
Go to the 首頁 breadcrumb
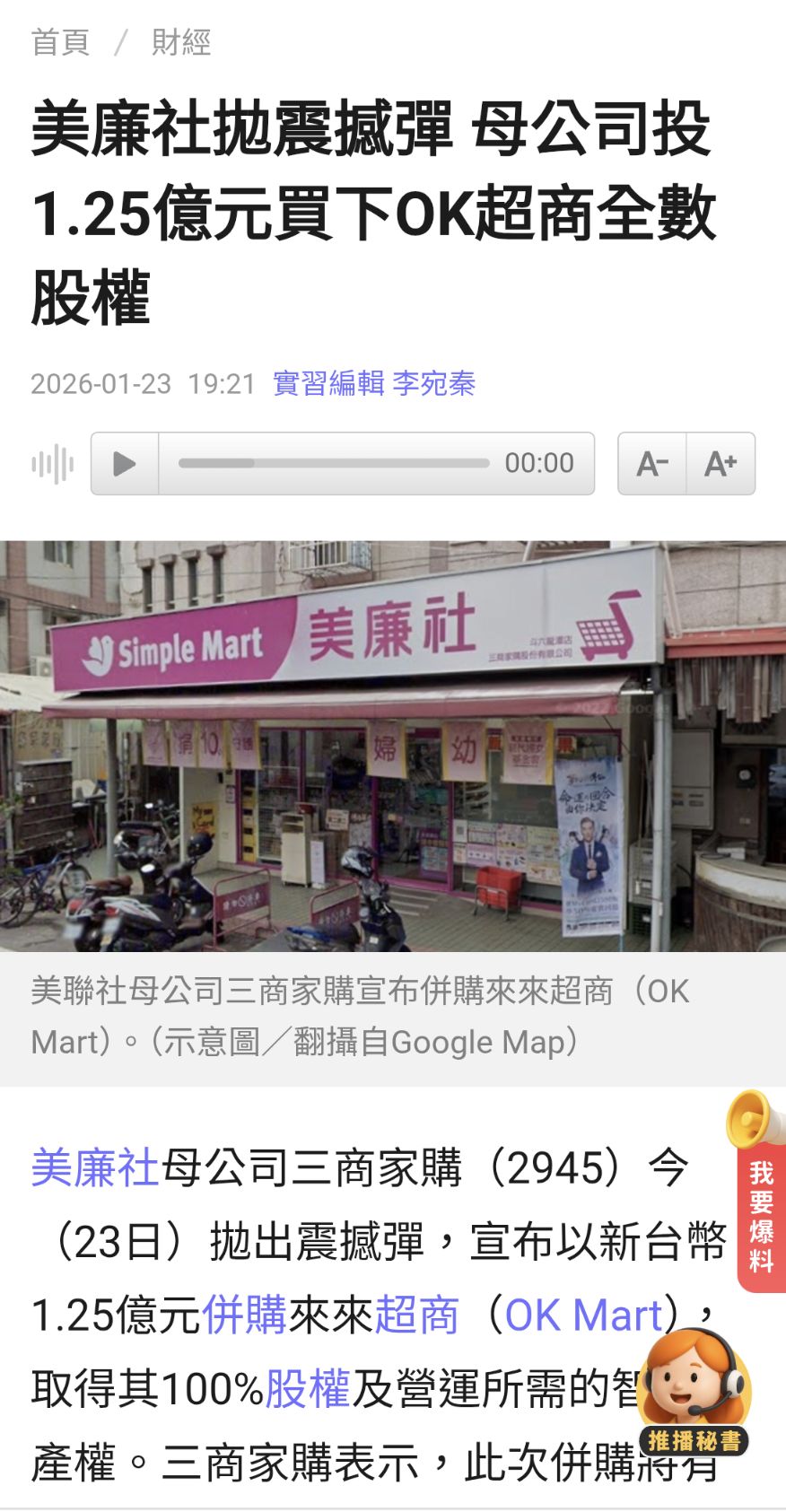[x=60, y=42]
